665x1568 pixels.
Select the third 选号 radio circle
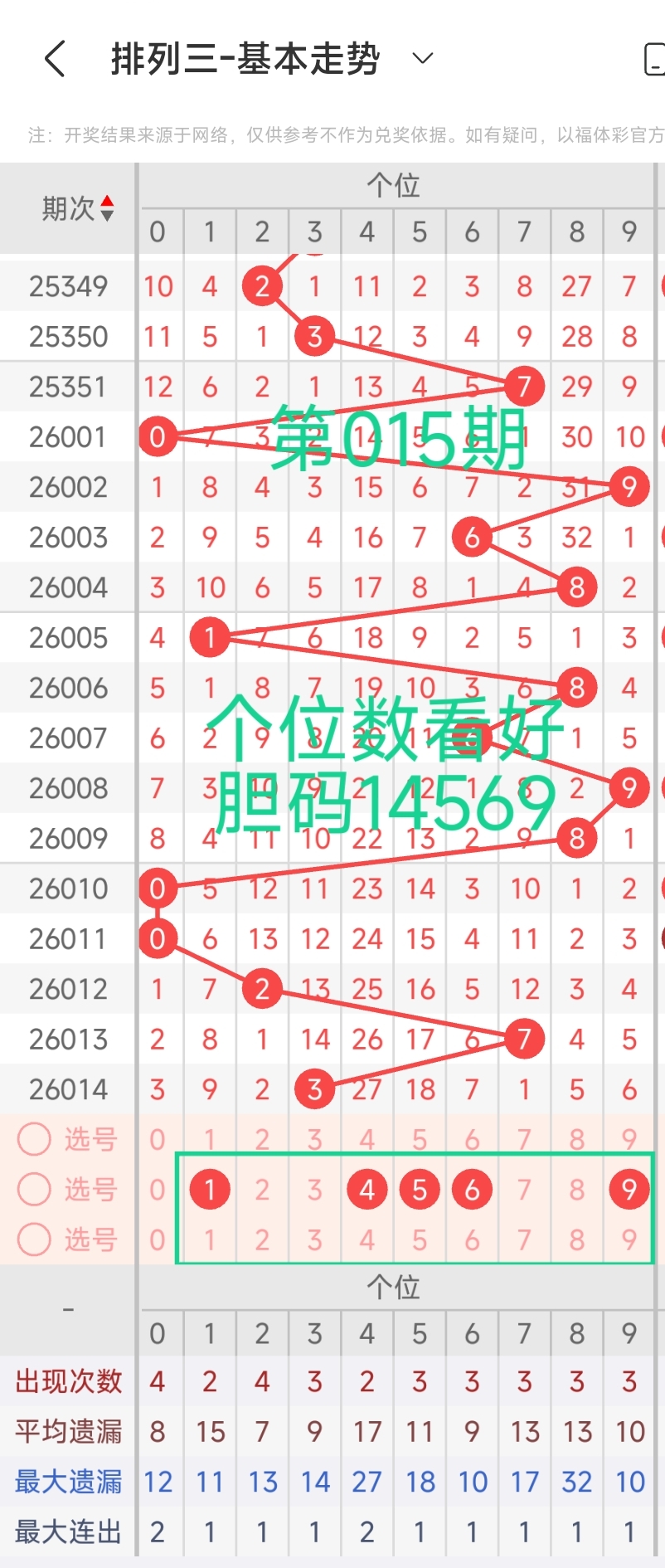(x=34, y=1240)
